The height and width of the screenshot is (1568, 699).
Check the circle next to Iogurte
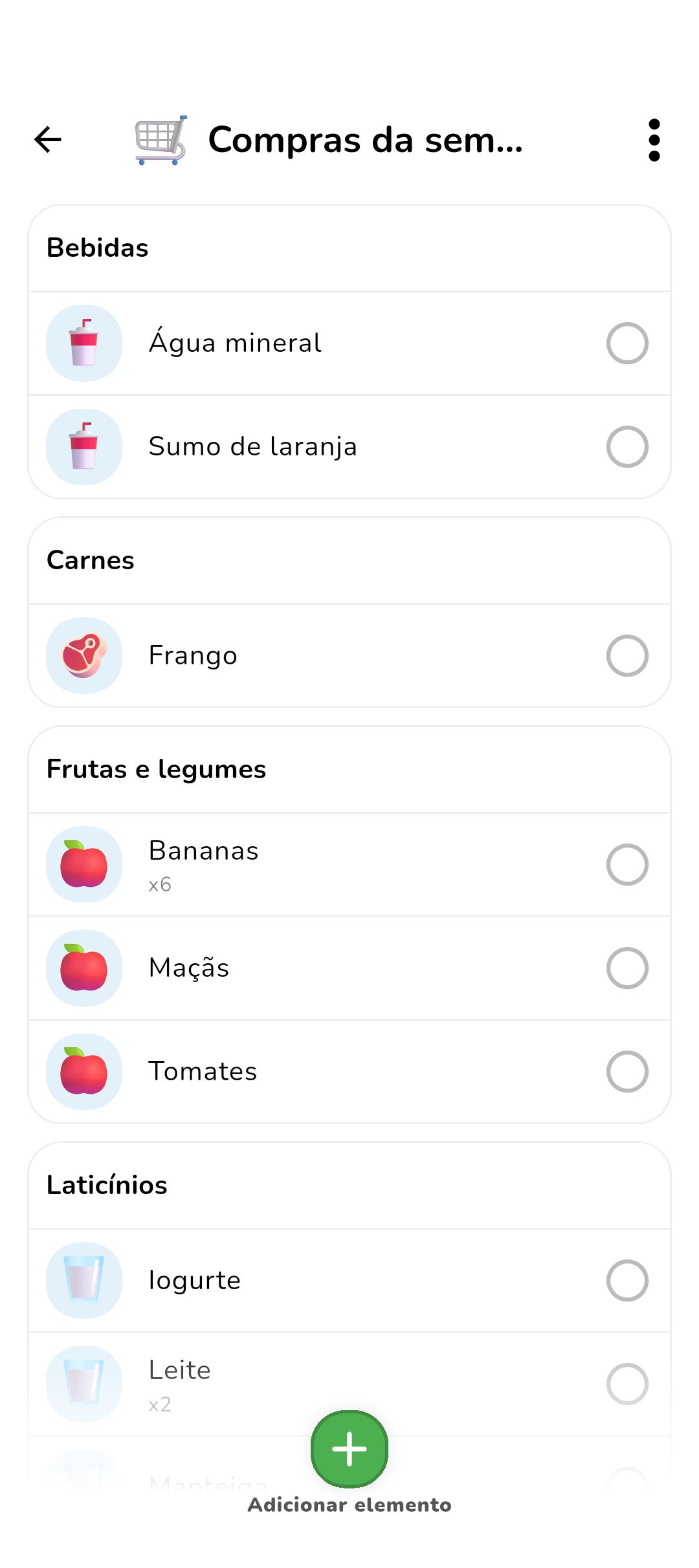pyautogui.click(x=627, y=1280)
